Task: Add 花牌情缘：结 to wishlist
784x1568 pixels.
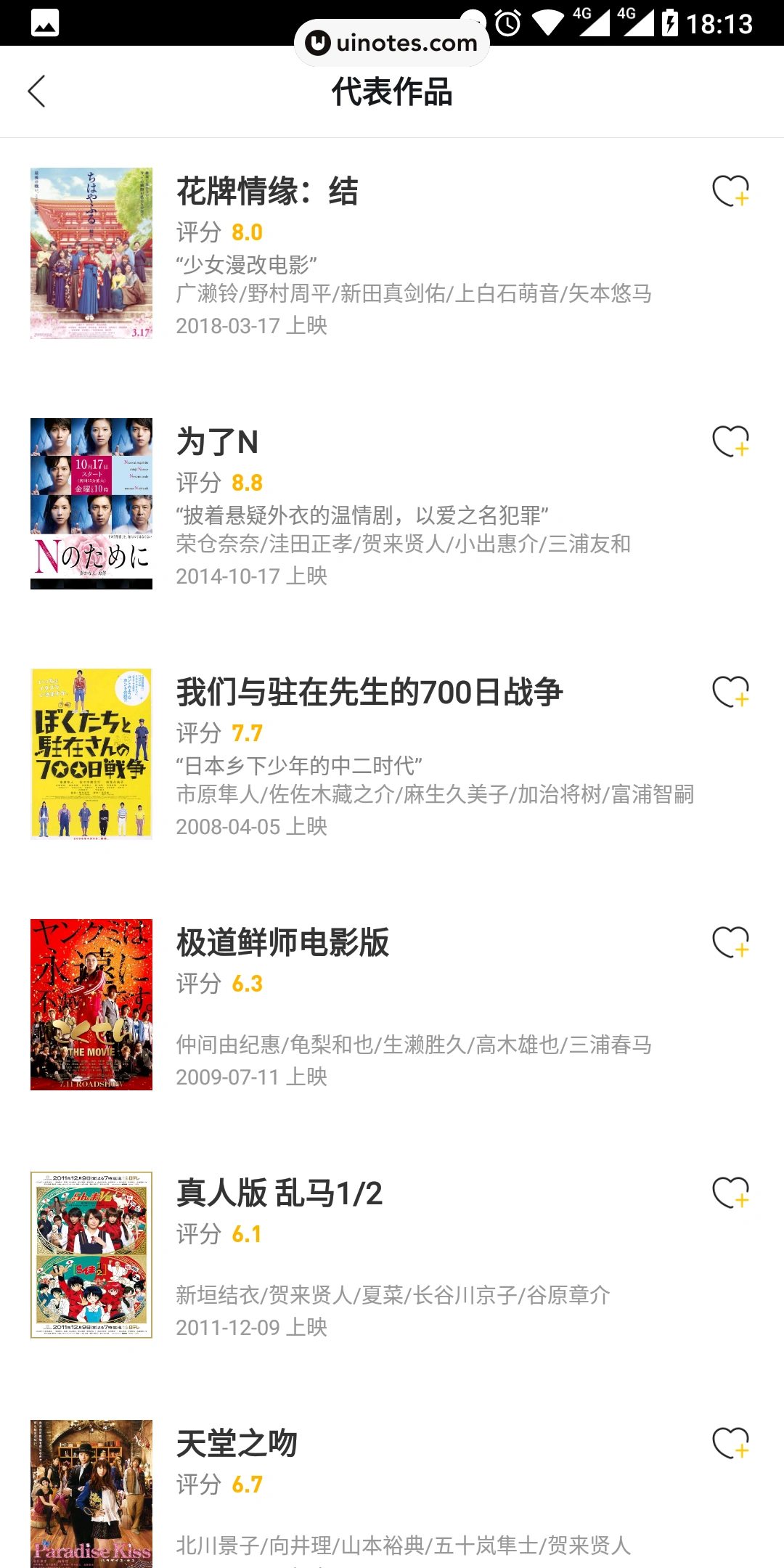Action: point(730,191)
